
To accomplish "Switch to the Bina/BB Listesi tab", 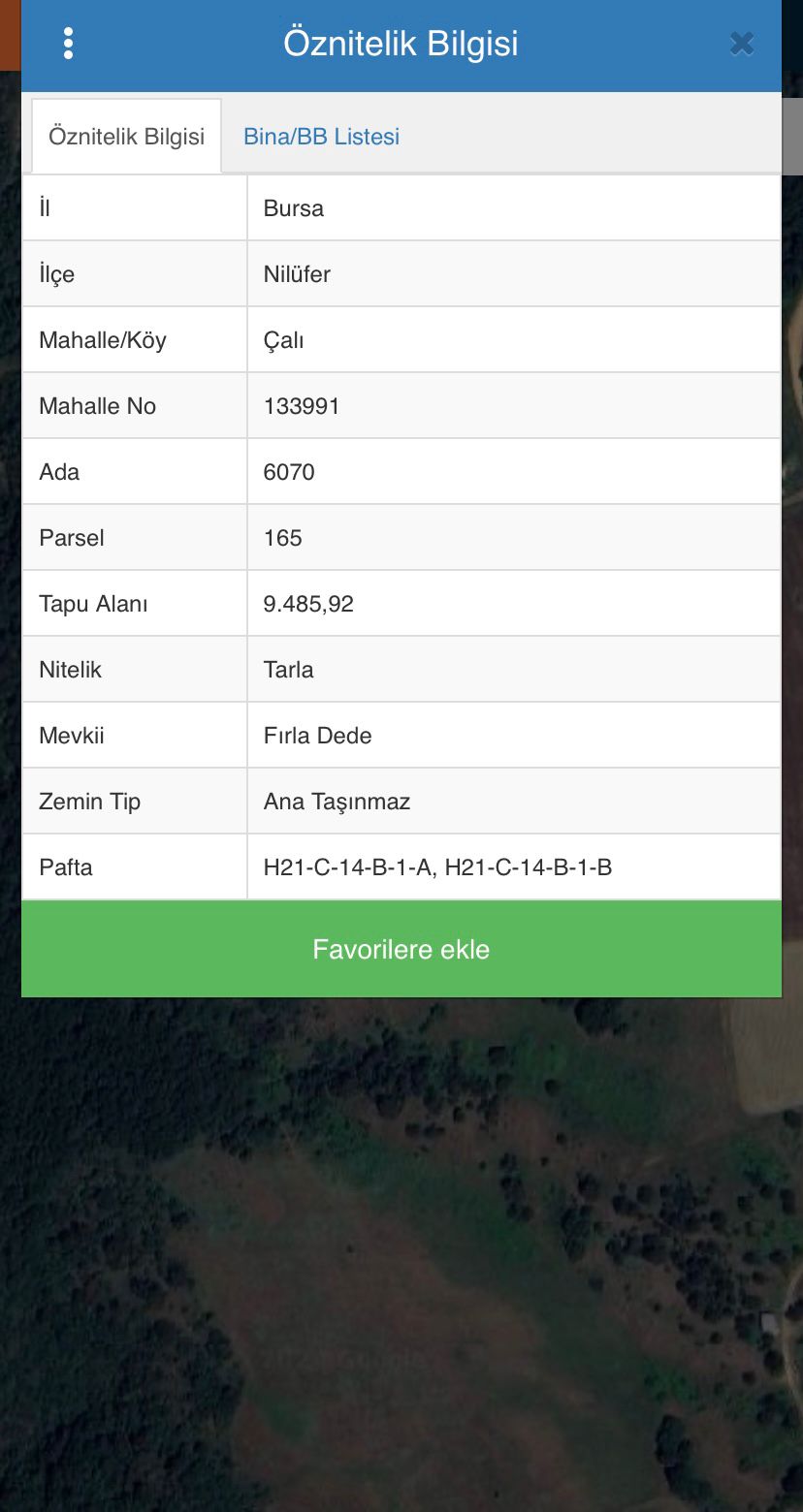I will pos(321,137).
